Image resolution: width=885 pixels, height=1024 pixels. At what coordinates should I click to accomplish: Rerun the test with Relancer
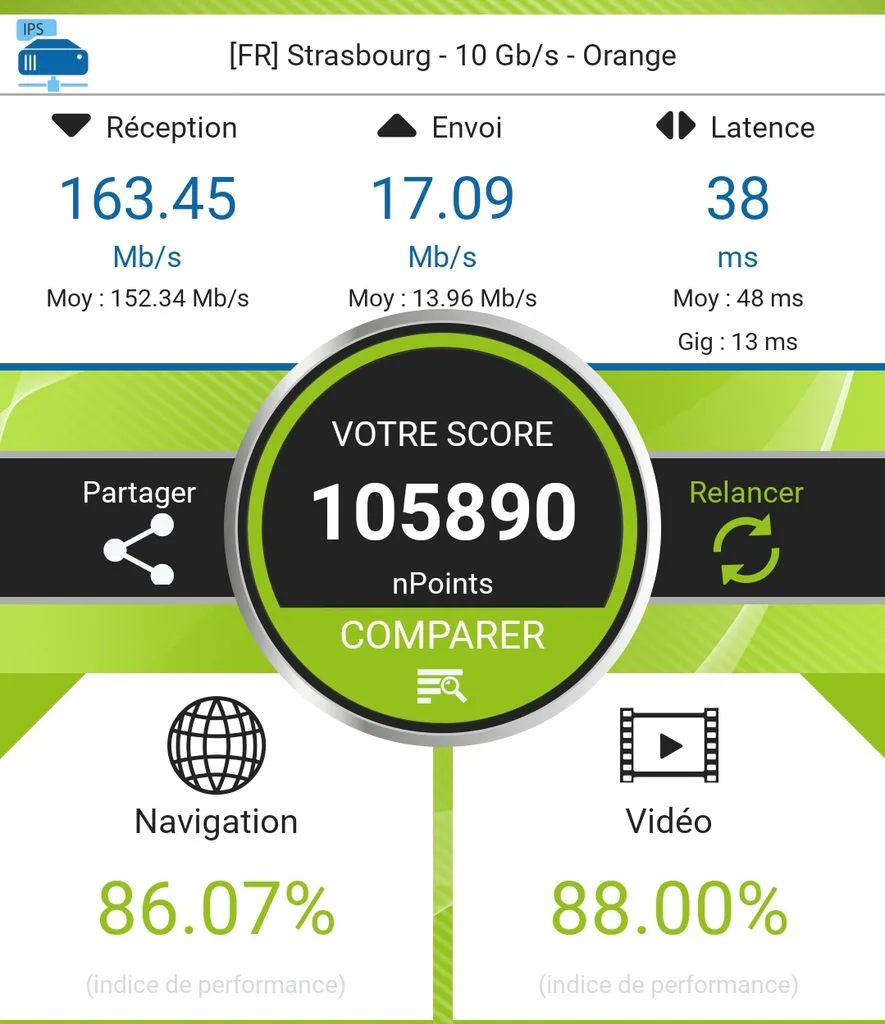coord(746,530)
